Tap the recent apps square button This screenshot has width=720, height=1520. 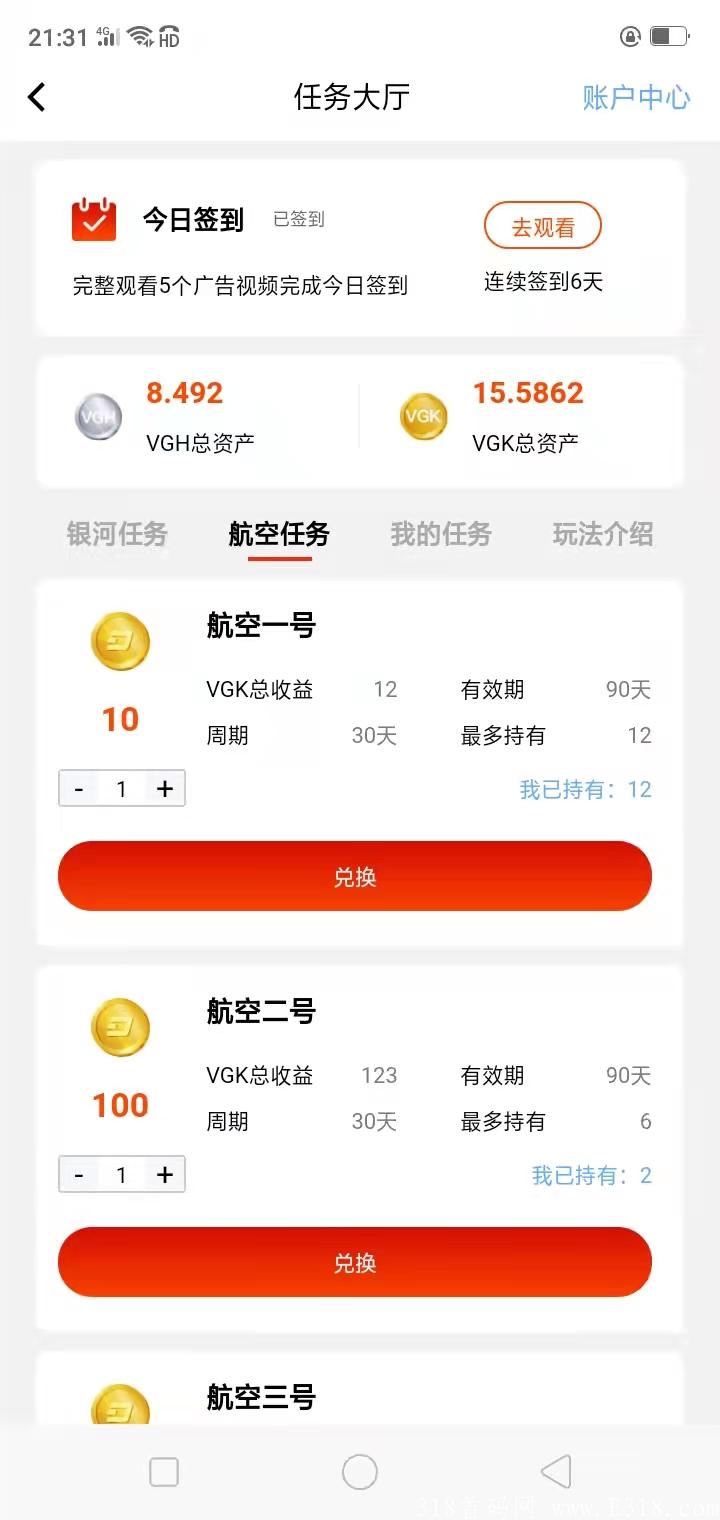pos(164,1472)
